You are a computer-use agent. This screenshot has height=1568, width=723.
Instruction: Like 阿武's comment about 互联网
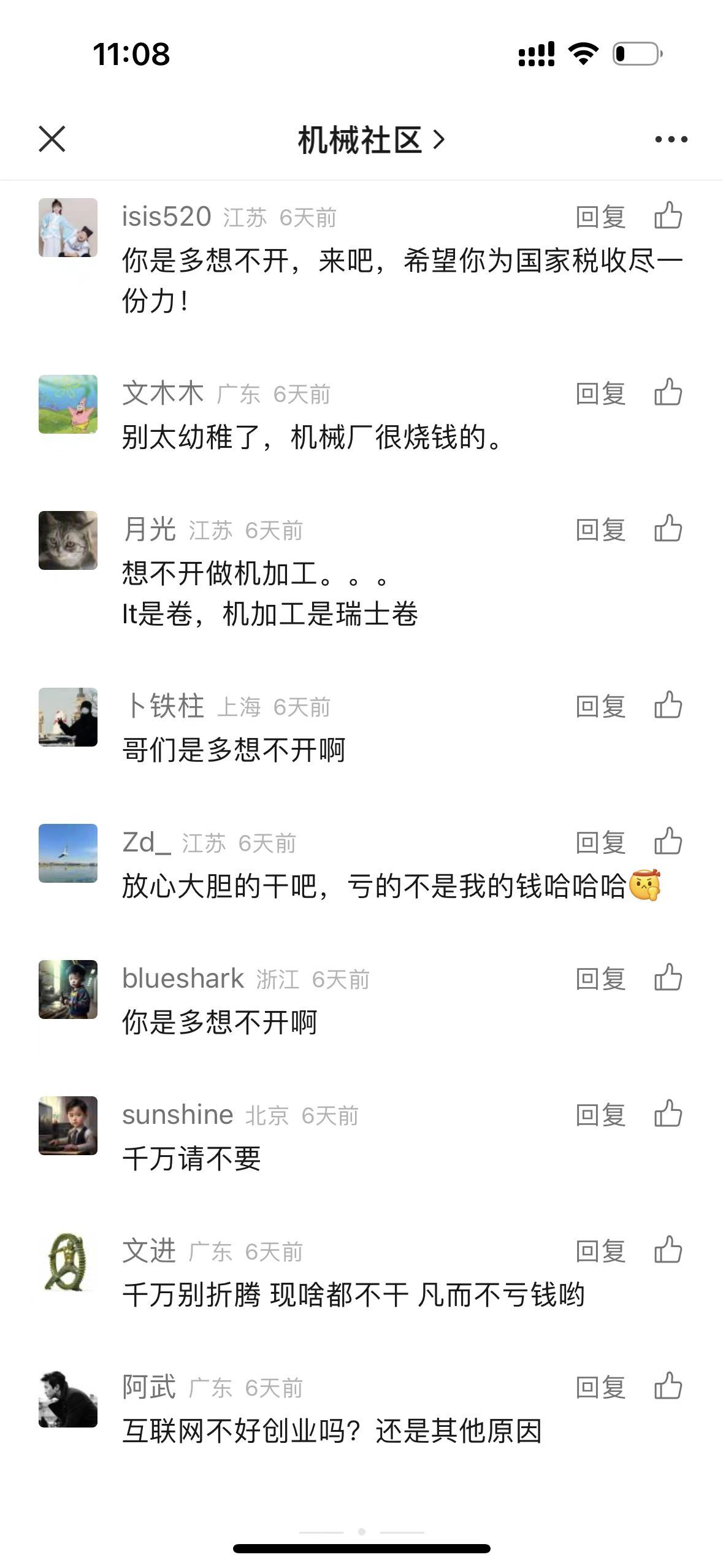(668, 1386)
